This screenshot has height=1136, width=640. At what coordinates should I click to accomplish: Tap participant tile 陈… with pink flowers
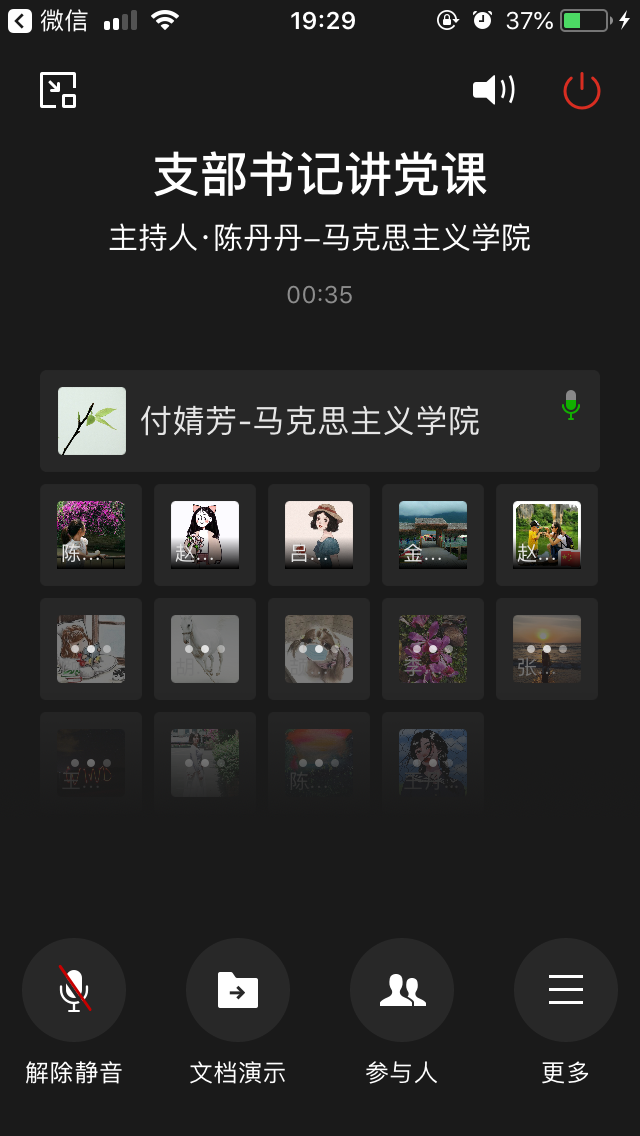pos(91,535)
